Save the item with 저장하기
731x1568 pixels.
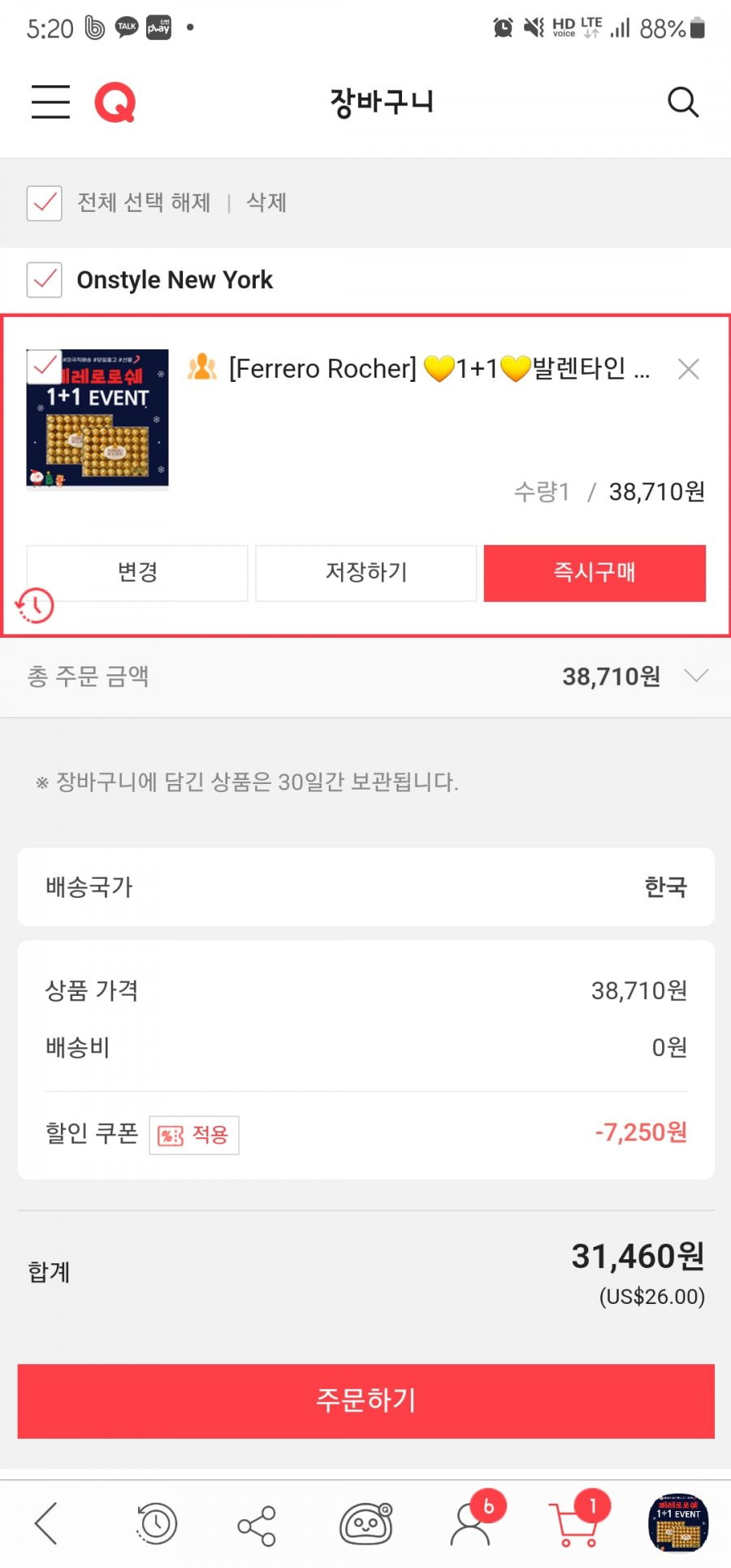pos(366,573)
